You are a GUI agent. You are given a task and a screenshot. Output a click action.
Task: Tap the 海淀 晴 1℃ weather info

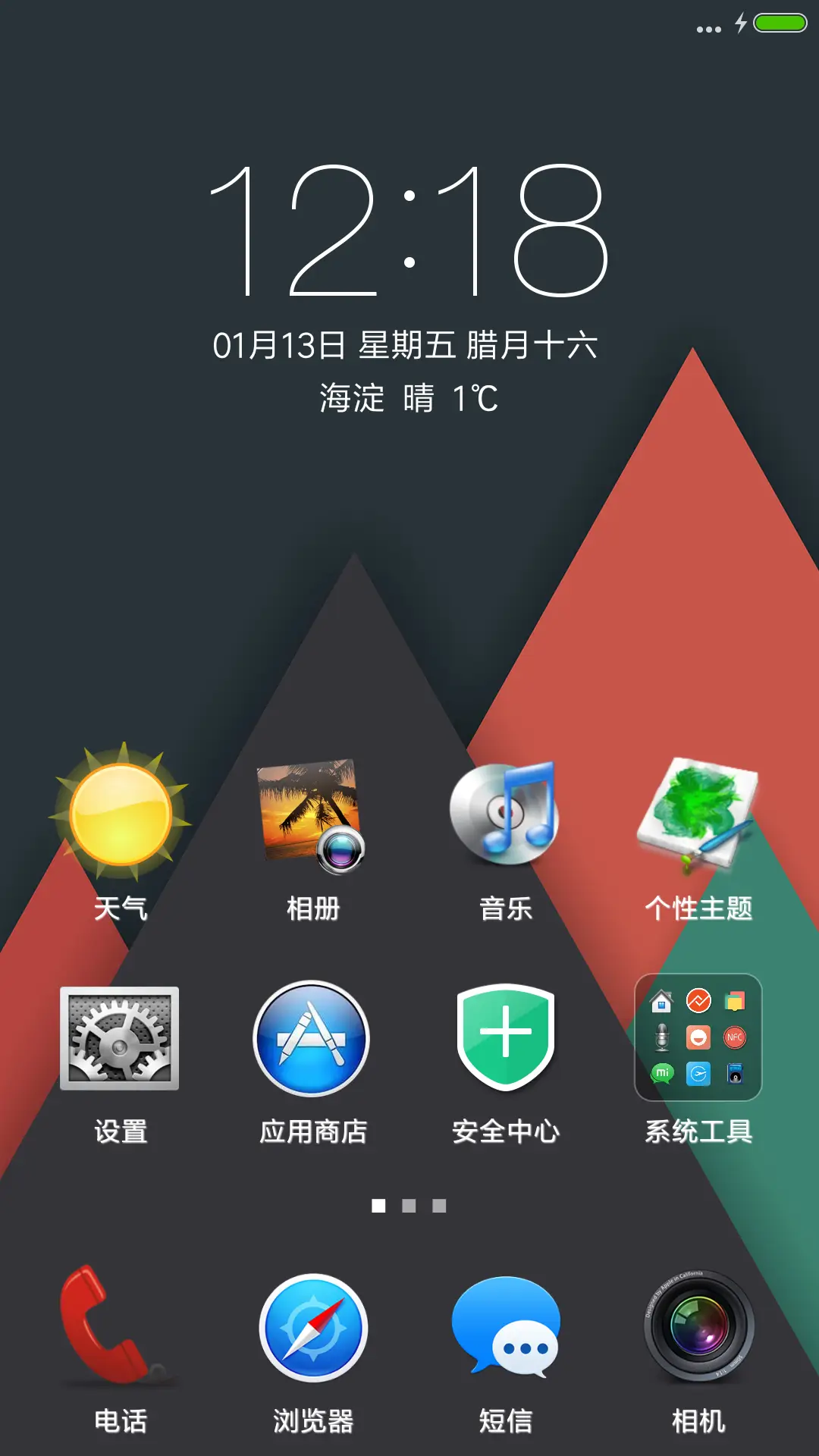409,398
